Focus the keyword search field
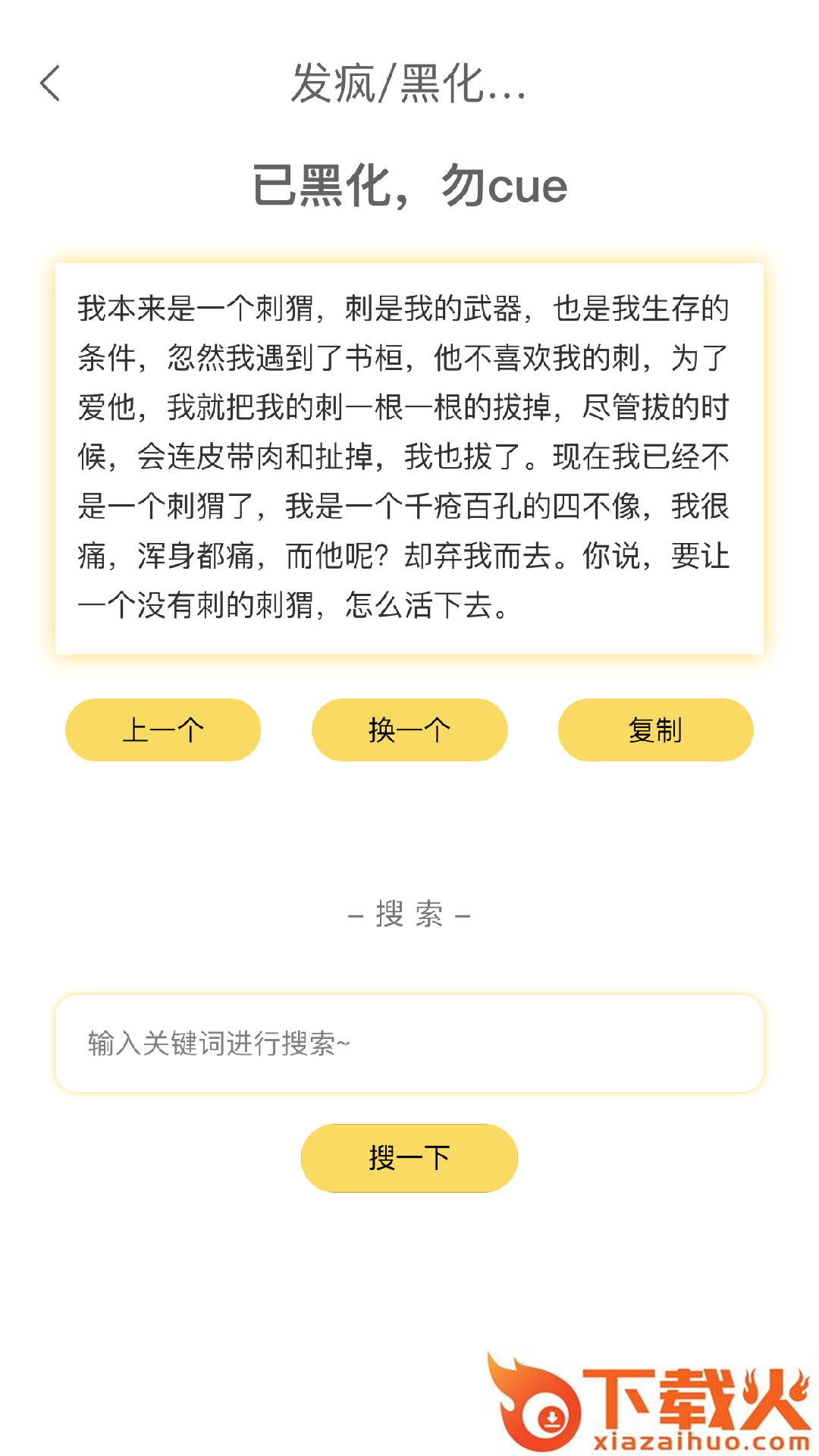 (x=409, y=1043)
